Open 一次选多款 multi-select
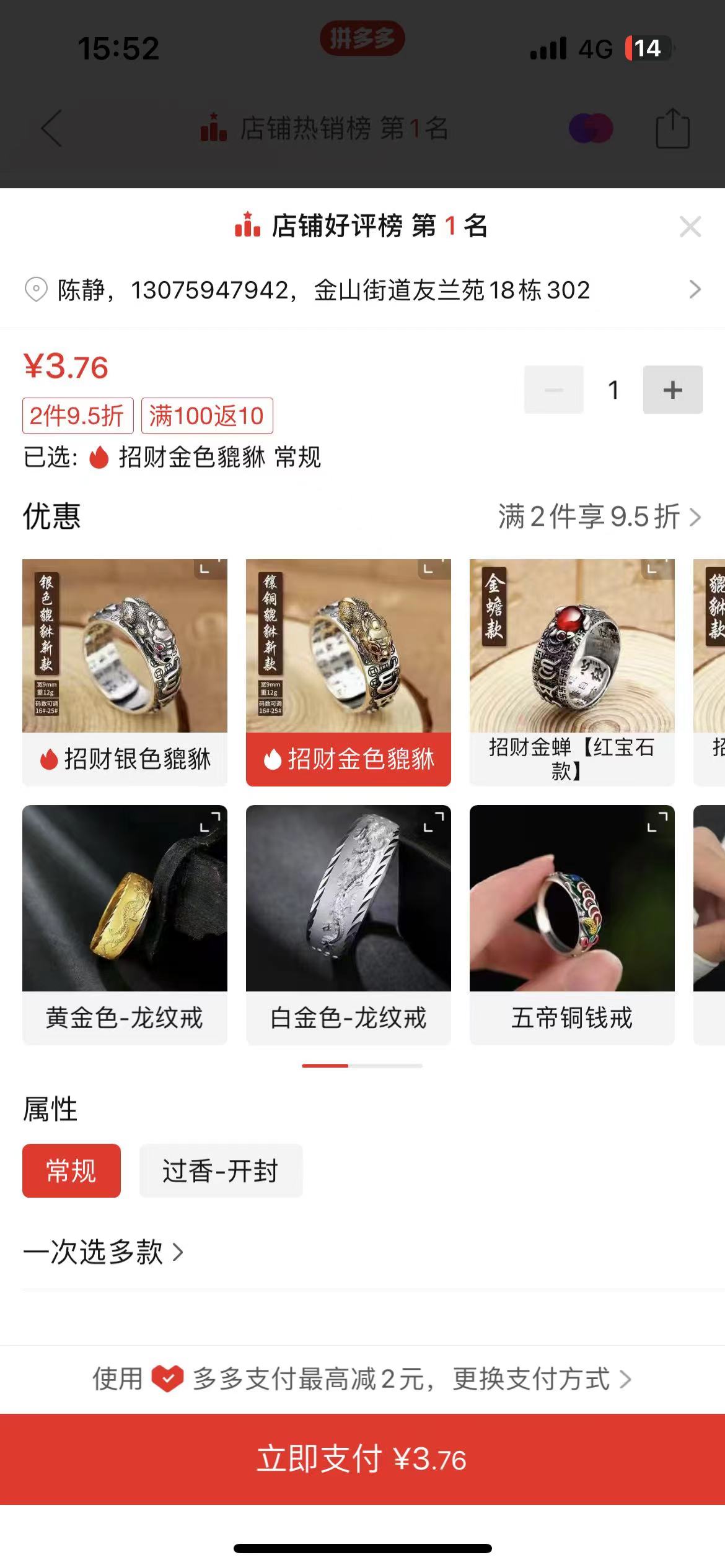Screen dimensions: 725x1568 pos(103,1252)
